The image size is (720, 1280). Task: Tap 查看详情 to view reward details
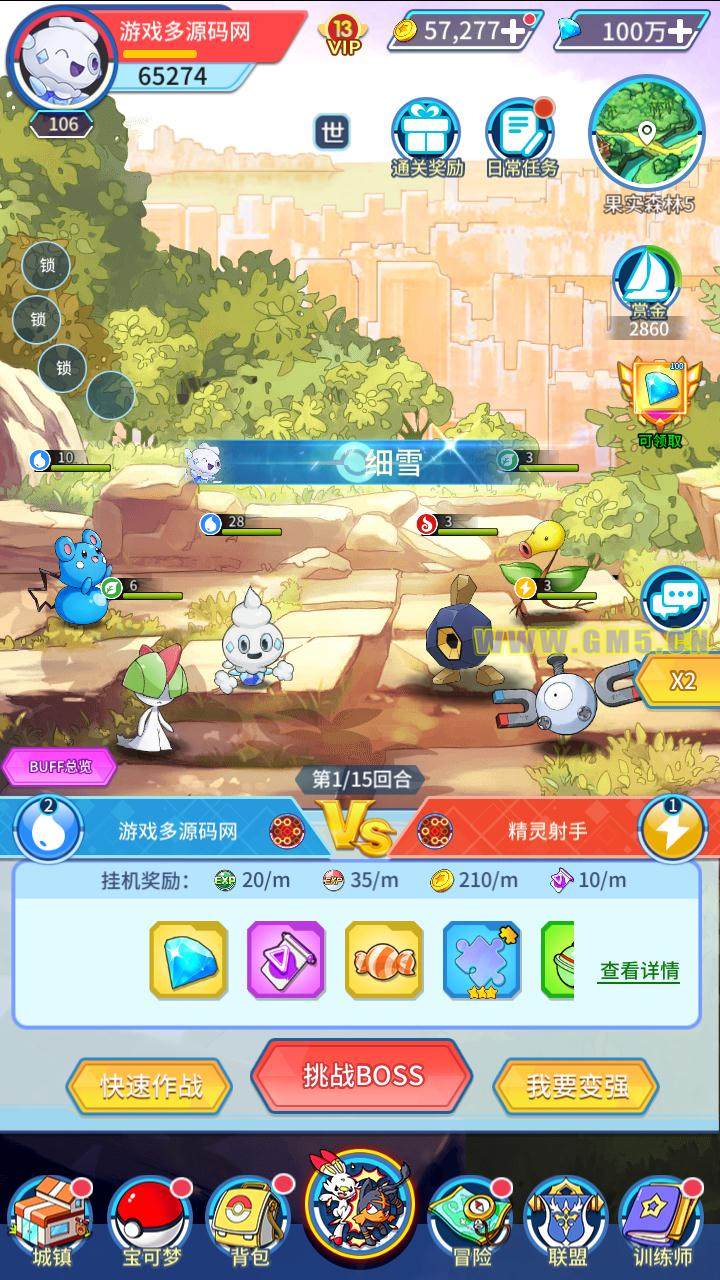[639, 970]
